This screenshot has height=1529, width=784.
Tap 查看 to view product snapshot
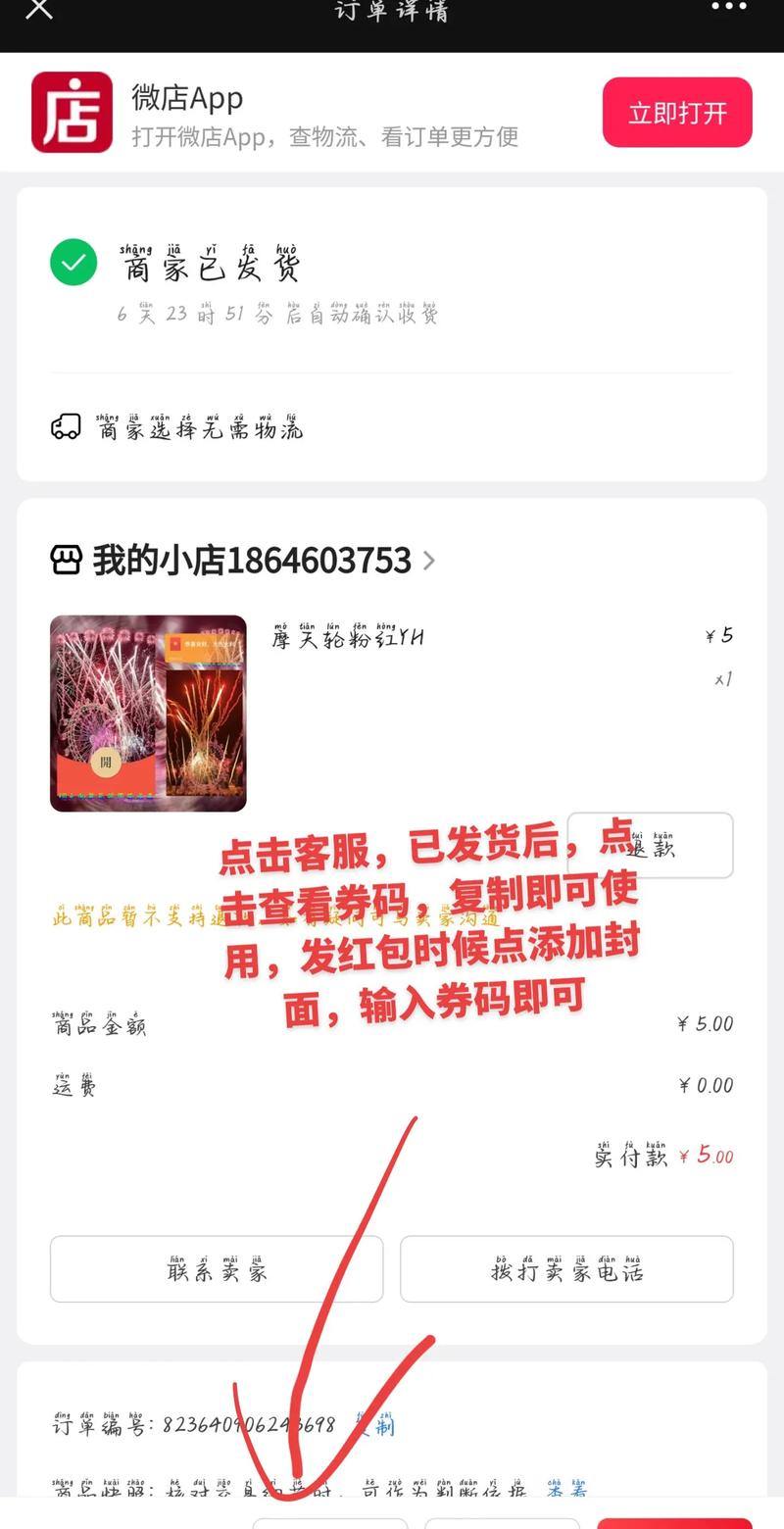(566, 1490)
